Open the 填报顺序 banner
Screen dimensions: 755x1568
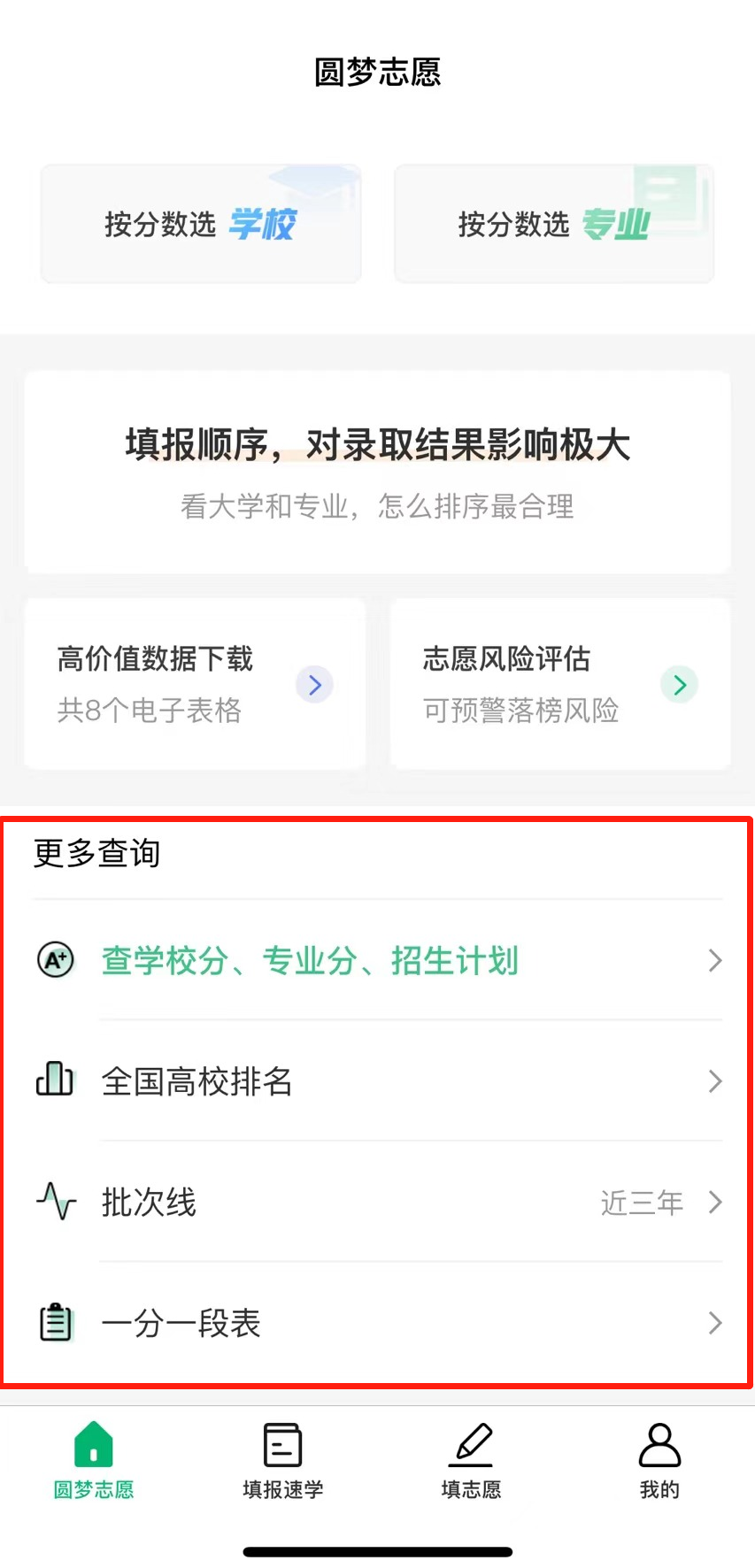(377, 472)
